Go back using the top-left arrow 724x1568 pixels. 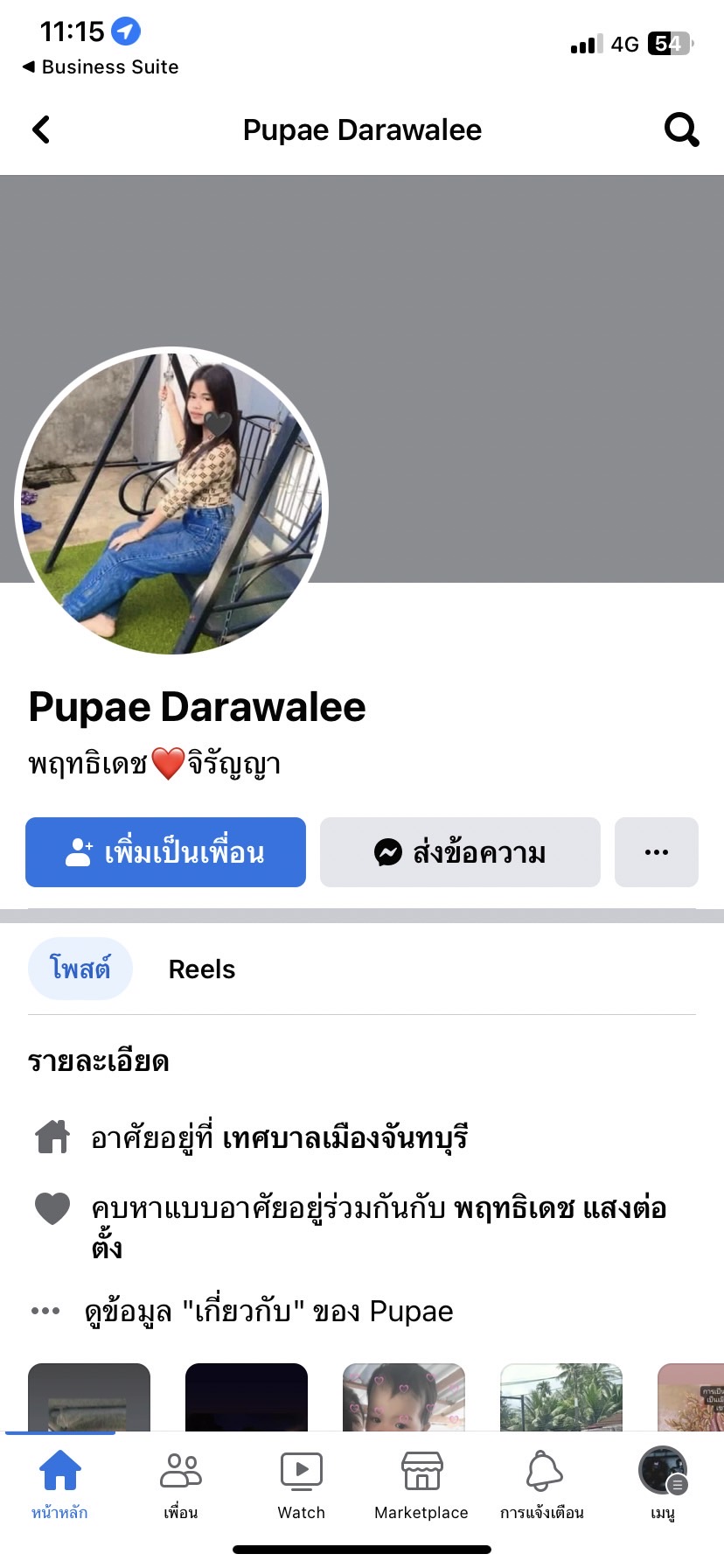point(41,129)
